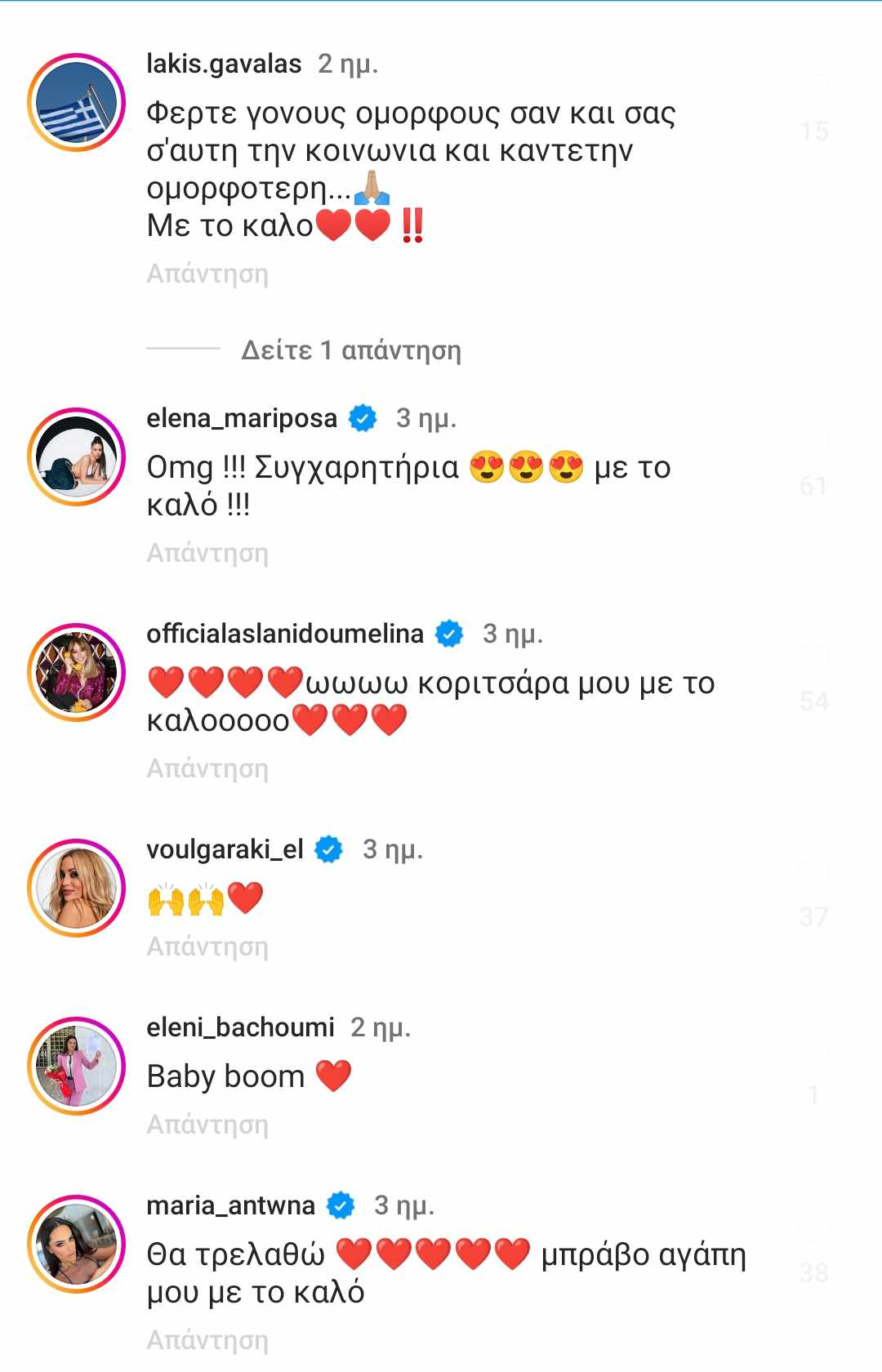This screenshot has width=882, height=1372.
Task: Open the voulgaraki_el username
Action: pos(225,849)
